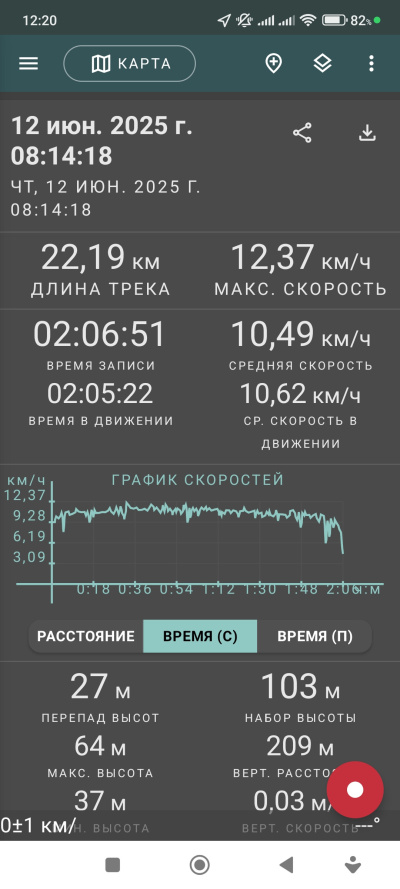Open the map layers icon

pos(322,64)
